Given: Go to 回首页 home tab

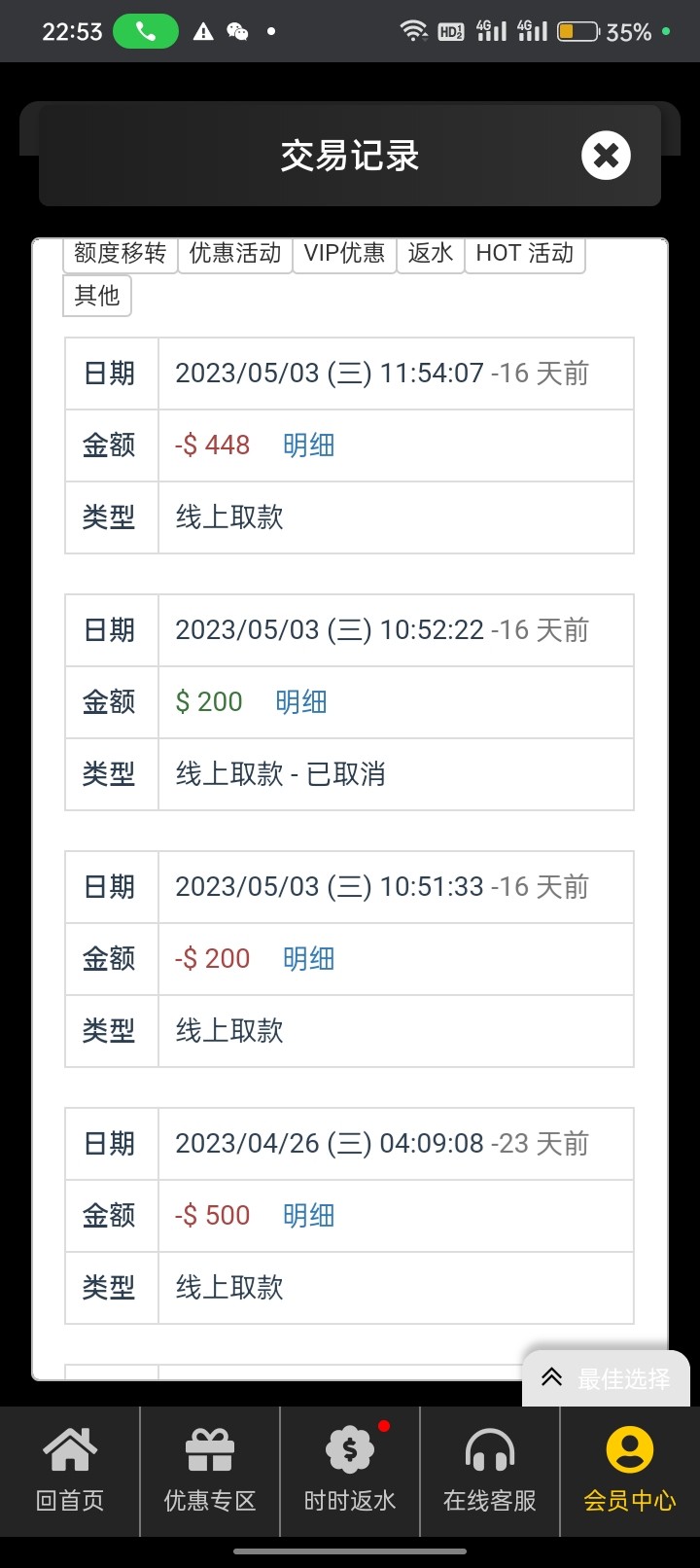Looking at the screenshot, I should point(70,1471).
